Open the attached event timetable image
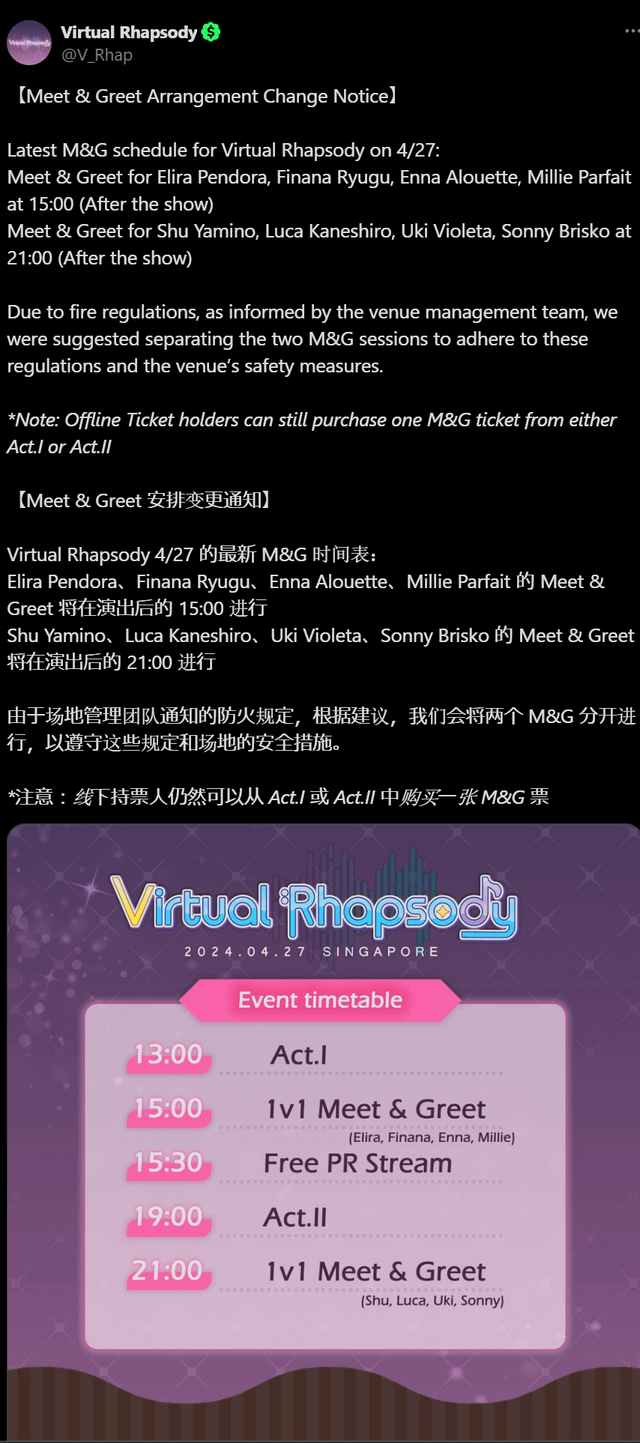 point(323,1131)
